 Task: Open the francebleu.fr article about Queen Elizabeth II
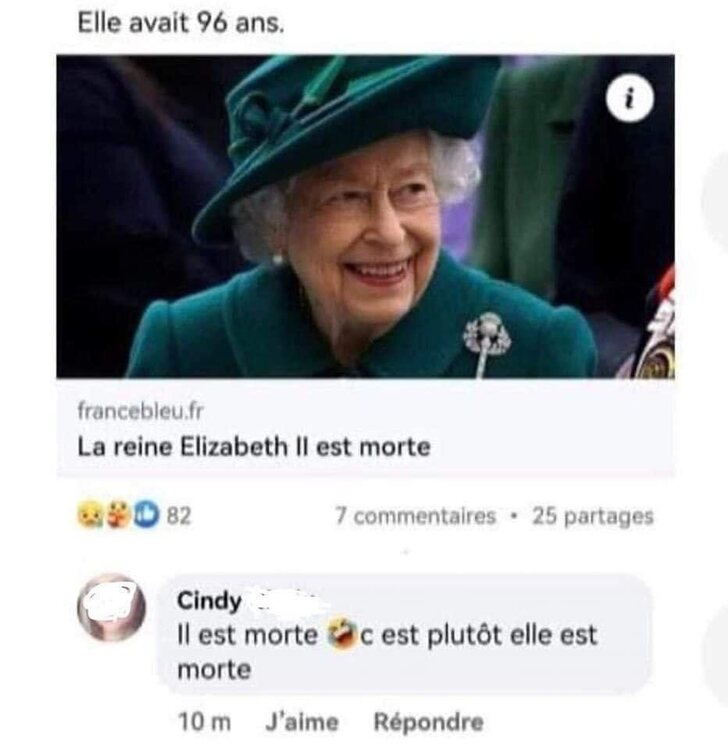tap(254, 446)
